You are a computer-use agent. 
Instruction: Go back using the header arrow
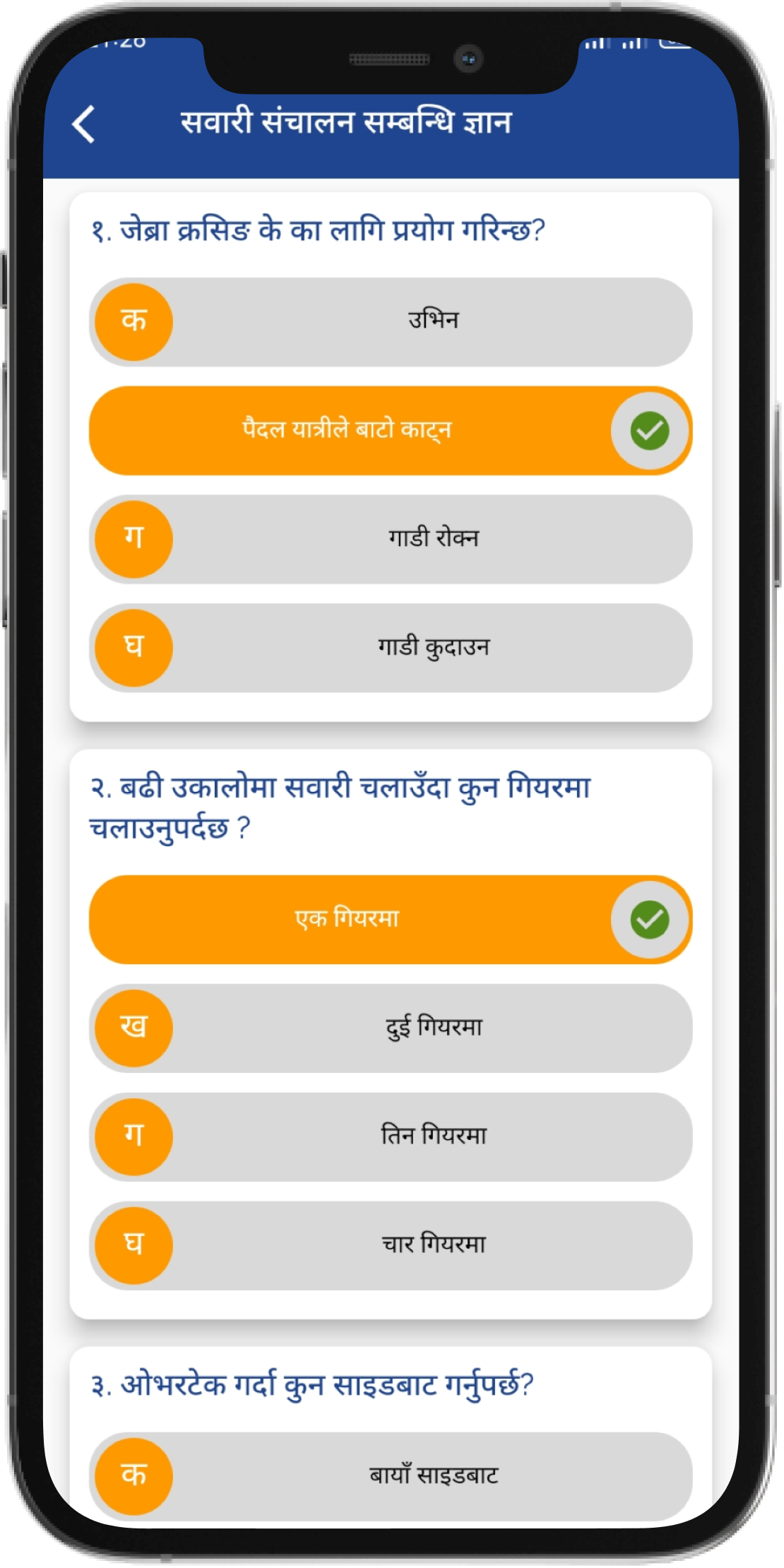point(83,124)
